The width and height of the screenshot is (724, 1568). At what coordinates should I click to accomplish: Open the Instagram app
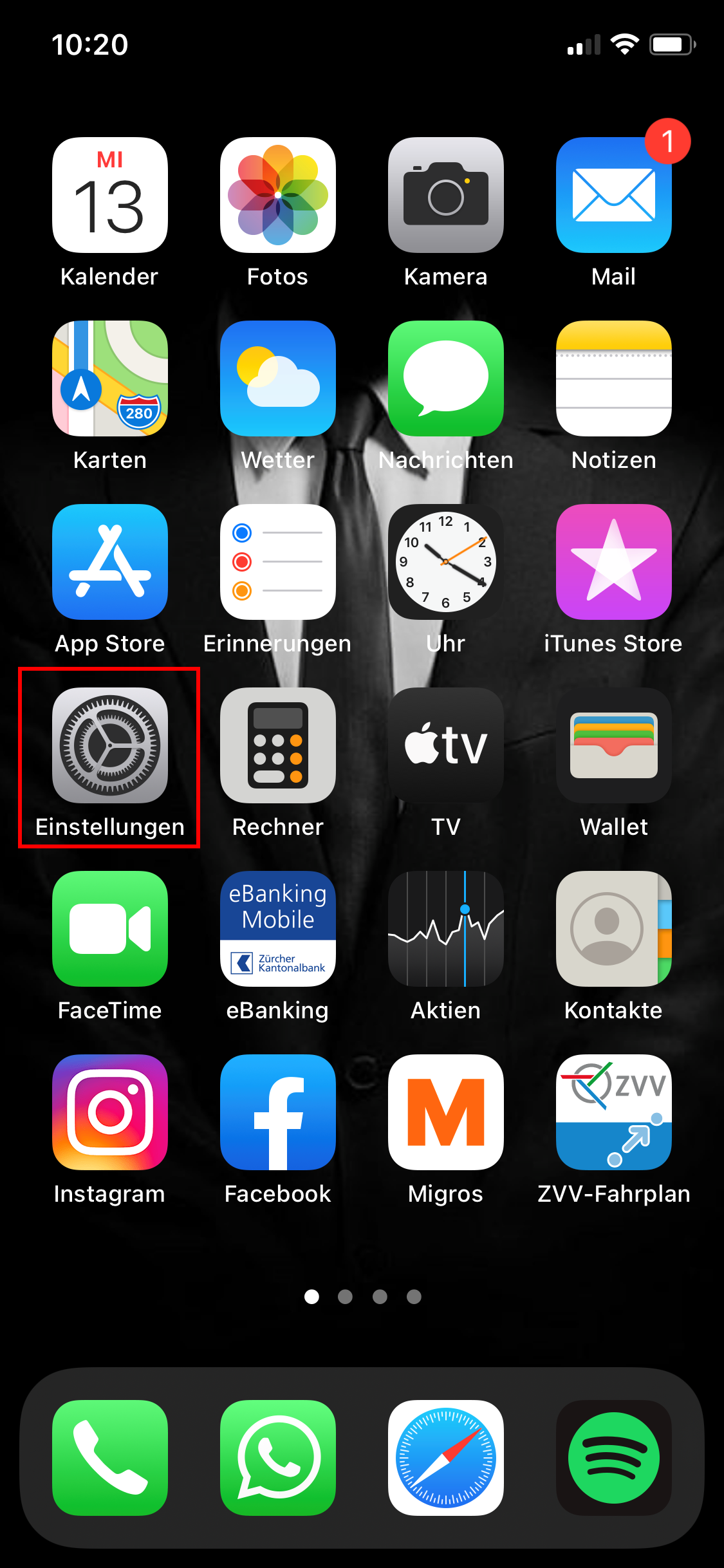(110, 1112)
